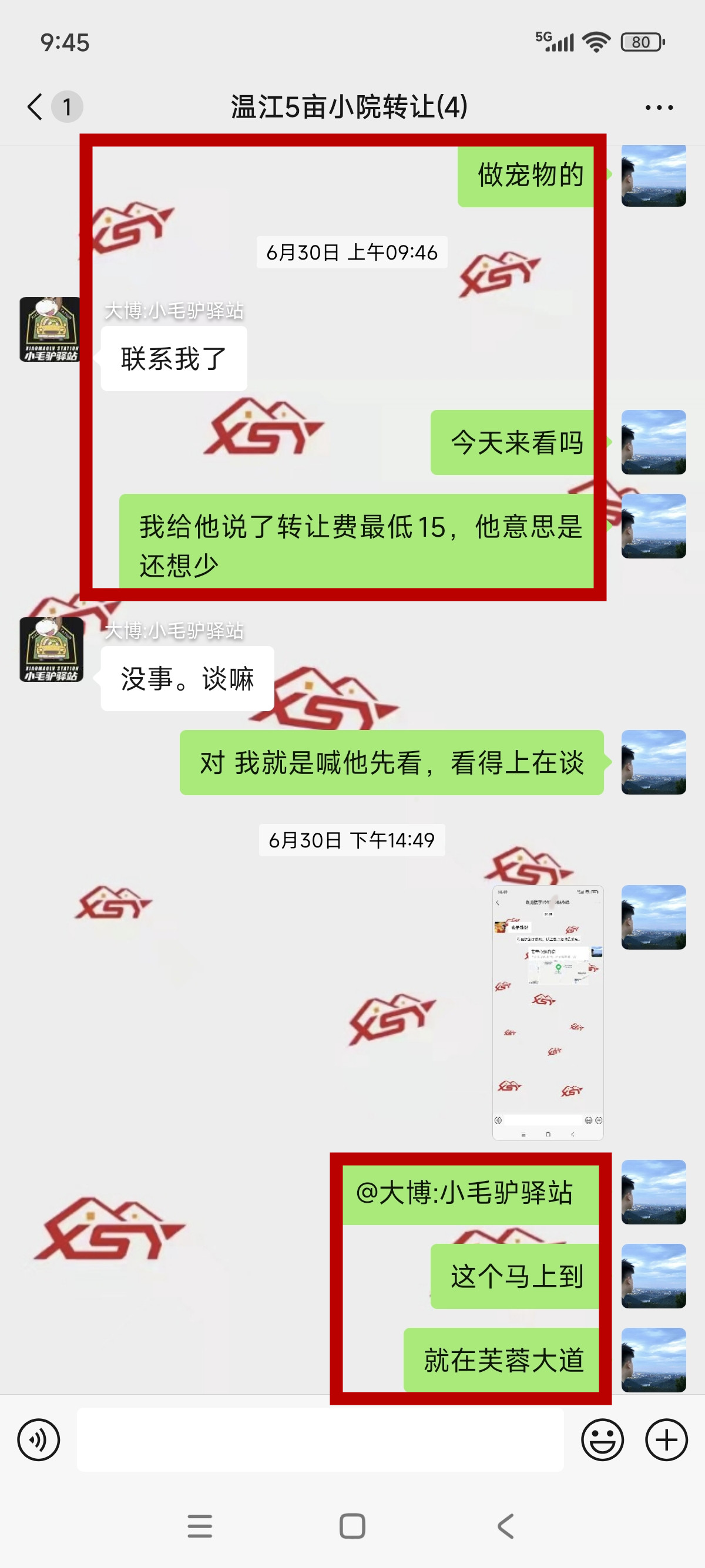Tap the system home button
705x1568 pixels.
352,1526
